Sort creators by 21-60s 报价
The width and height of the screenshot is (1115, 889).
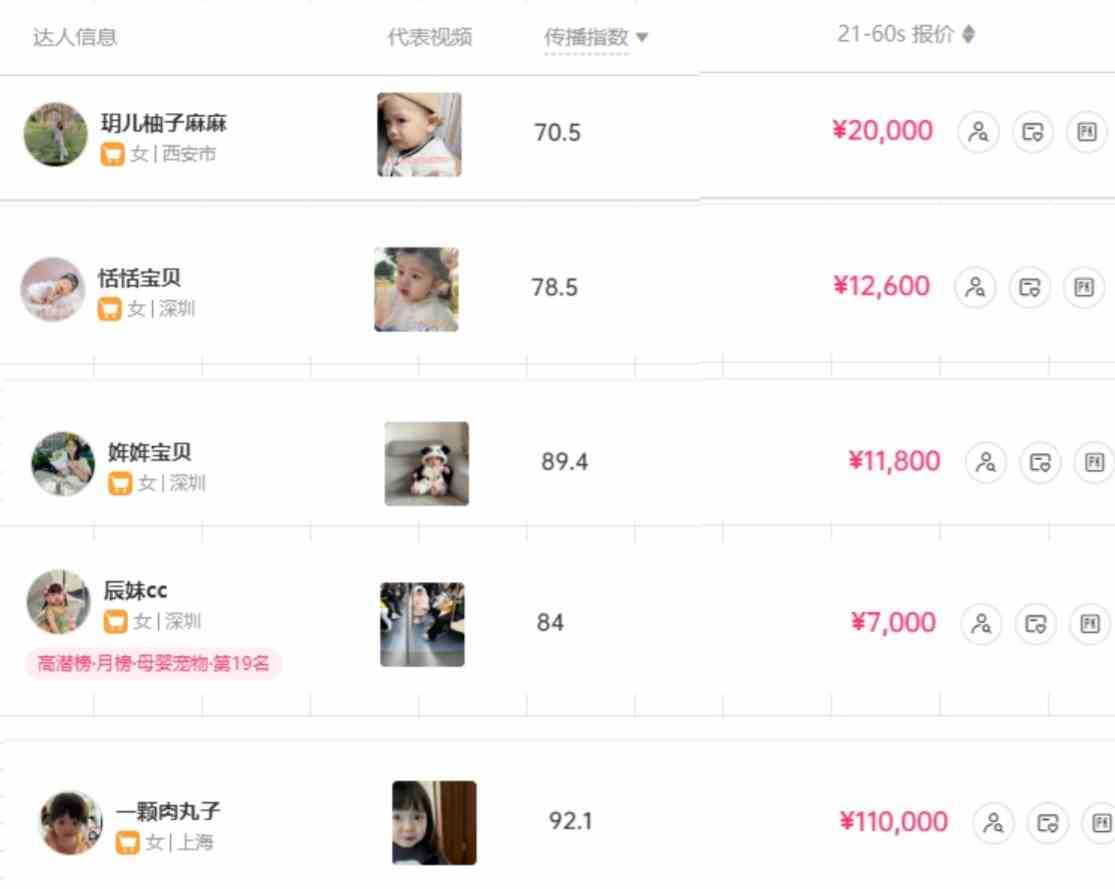pyautogui.click(x=906, y=35)
